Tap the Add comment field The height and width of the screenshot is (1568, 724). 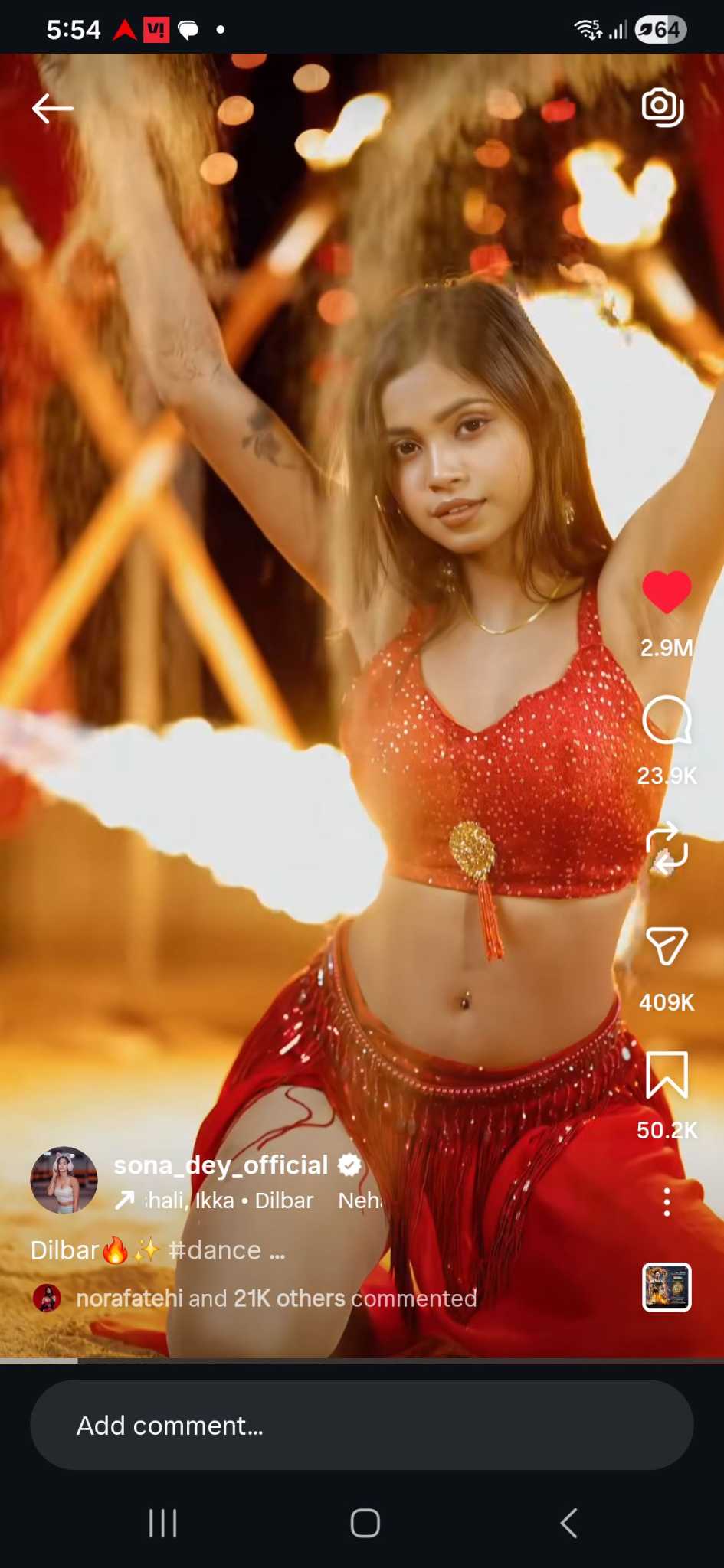pyautogui.click(x=362, y=1425)
